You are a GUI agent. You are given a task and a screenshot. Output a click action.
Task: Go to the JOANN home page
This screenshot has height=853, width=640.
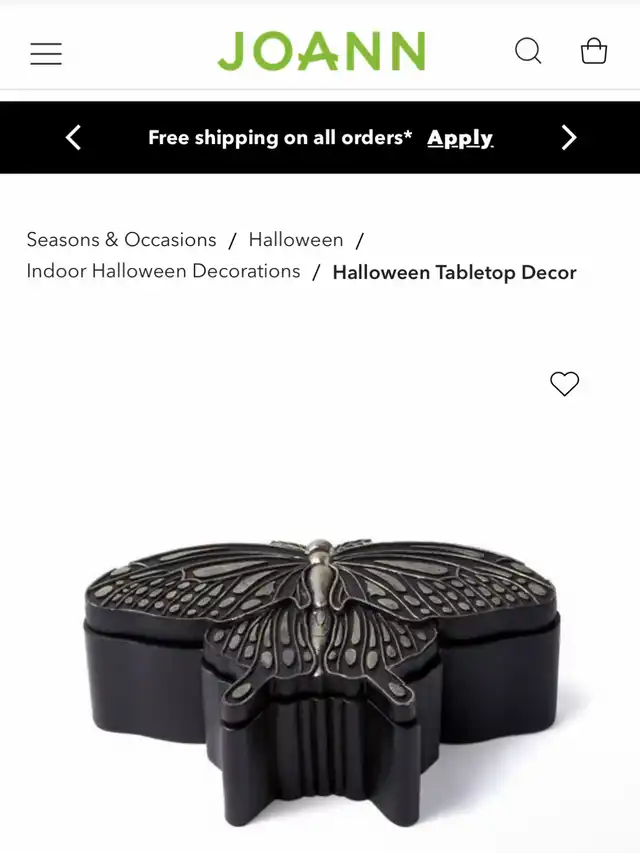click(322, 51)
